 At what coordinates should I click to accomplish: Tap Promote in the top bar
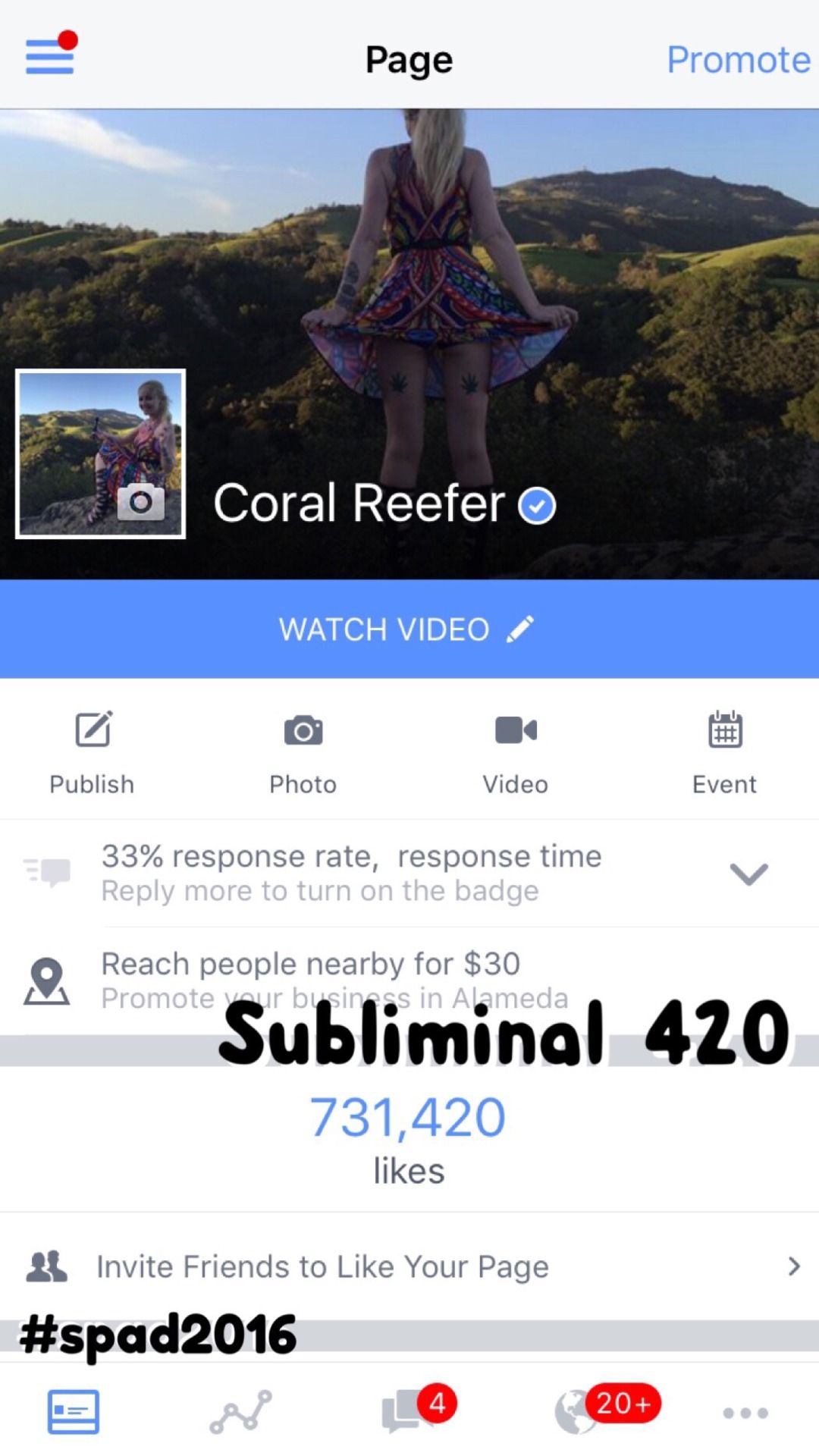pyautogui.click(x=737, y=60)
